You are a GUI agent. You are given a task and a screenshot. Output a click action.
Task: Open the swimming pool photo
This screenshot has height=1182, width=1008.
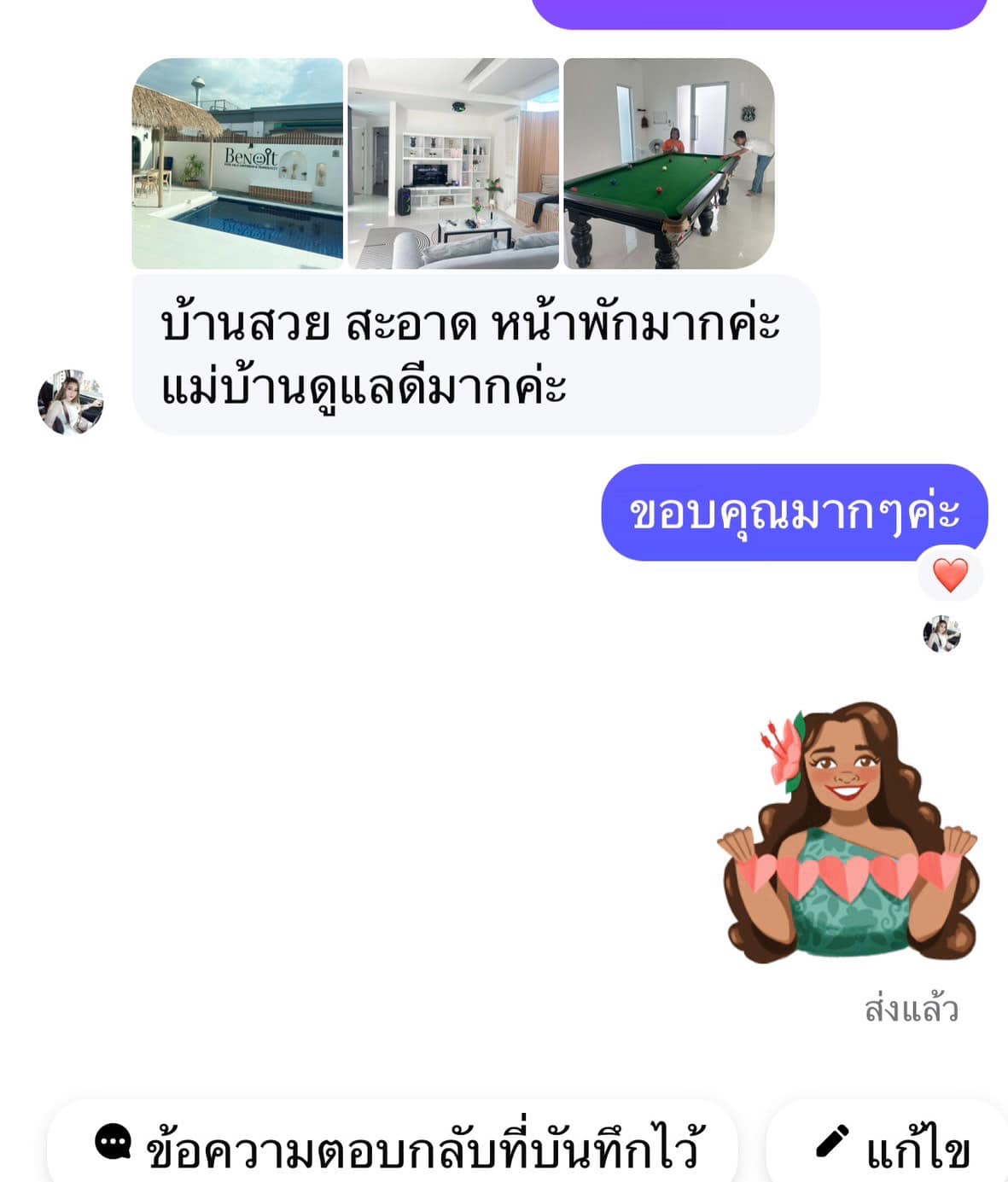(237, 164)
